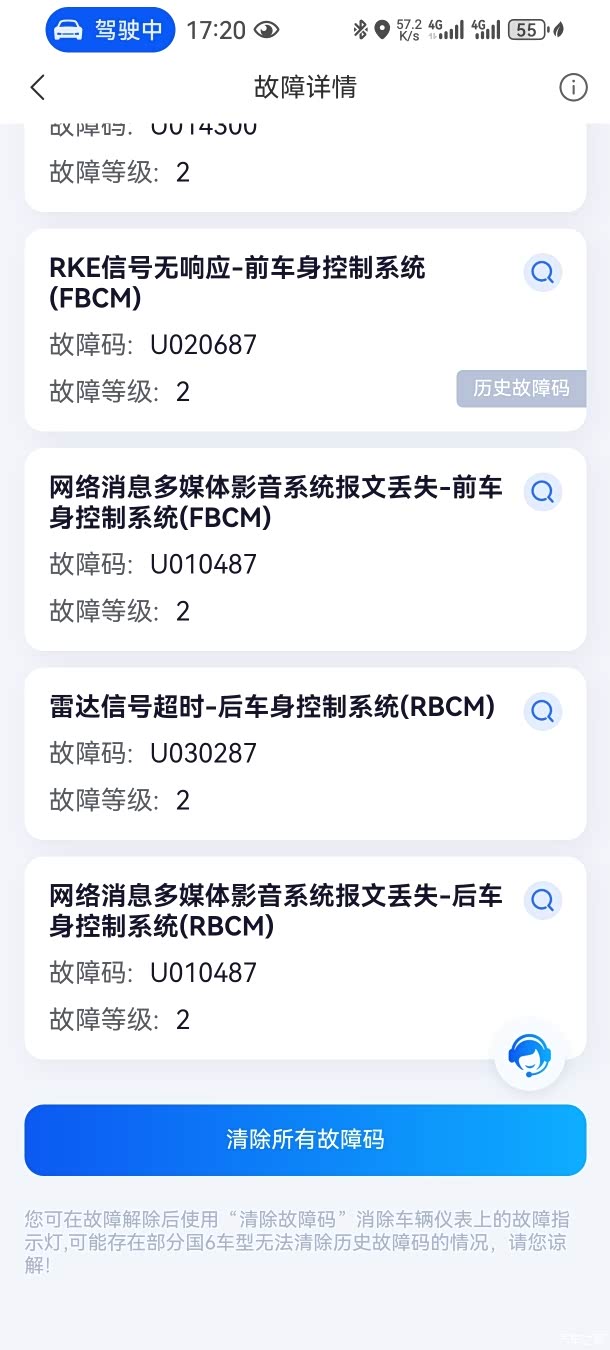Tap 清除所有故障码 to clear all codes

[305, 1140]
